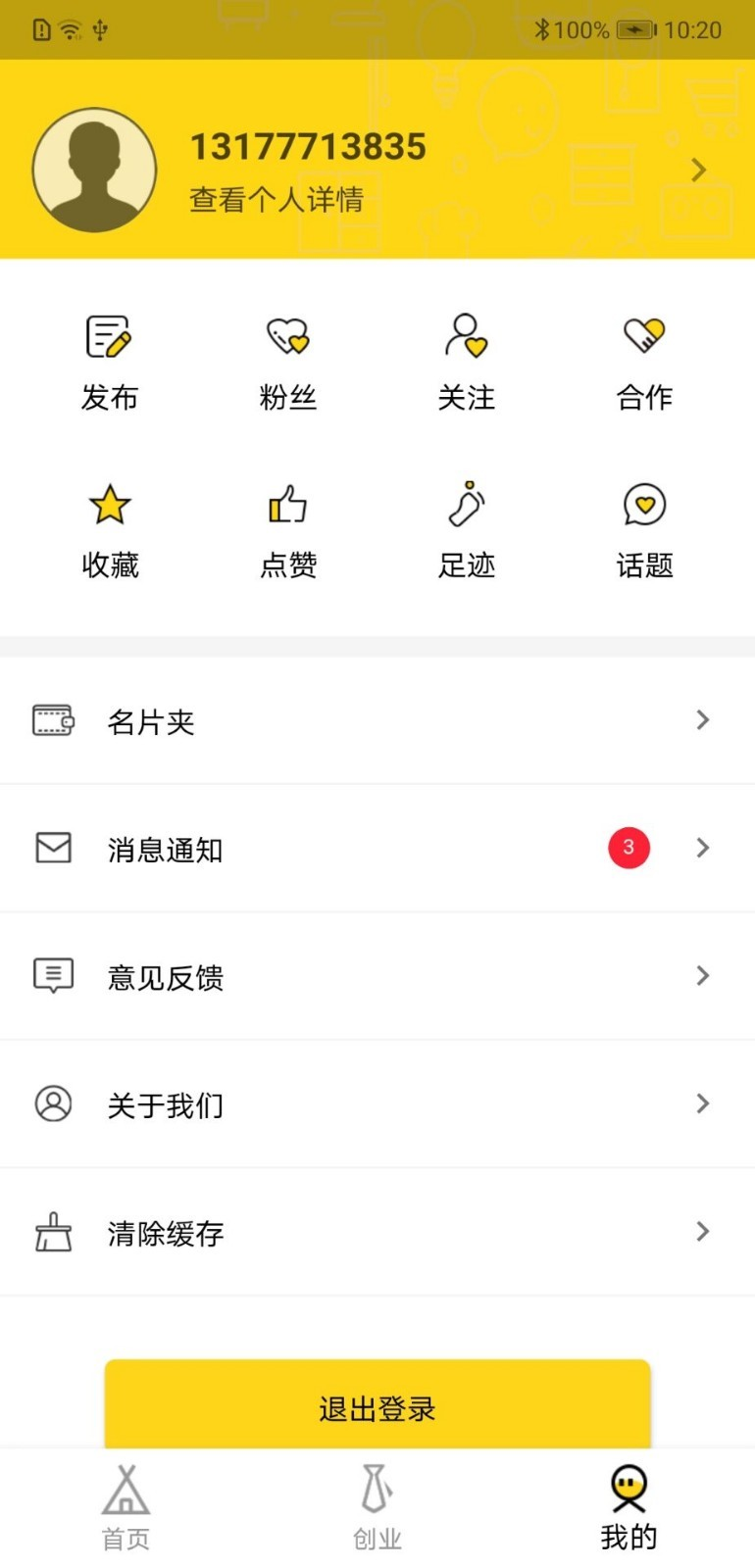Expand the 名片夹 row chevron
Screen dimensions: 755x1568
pos(702,719)
